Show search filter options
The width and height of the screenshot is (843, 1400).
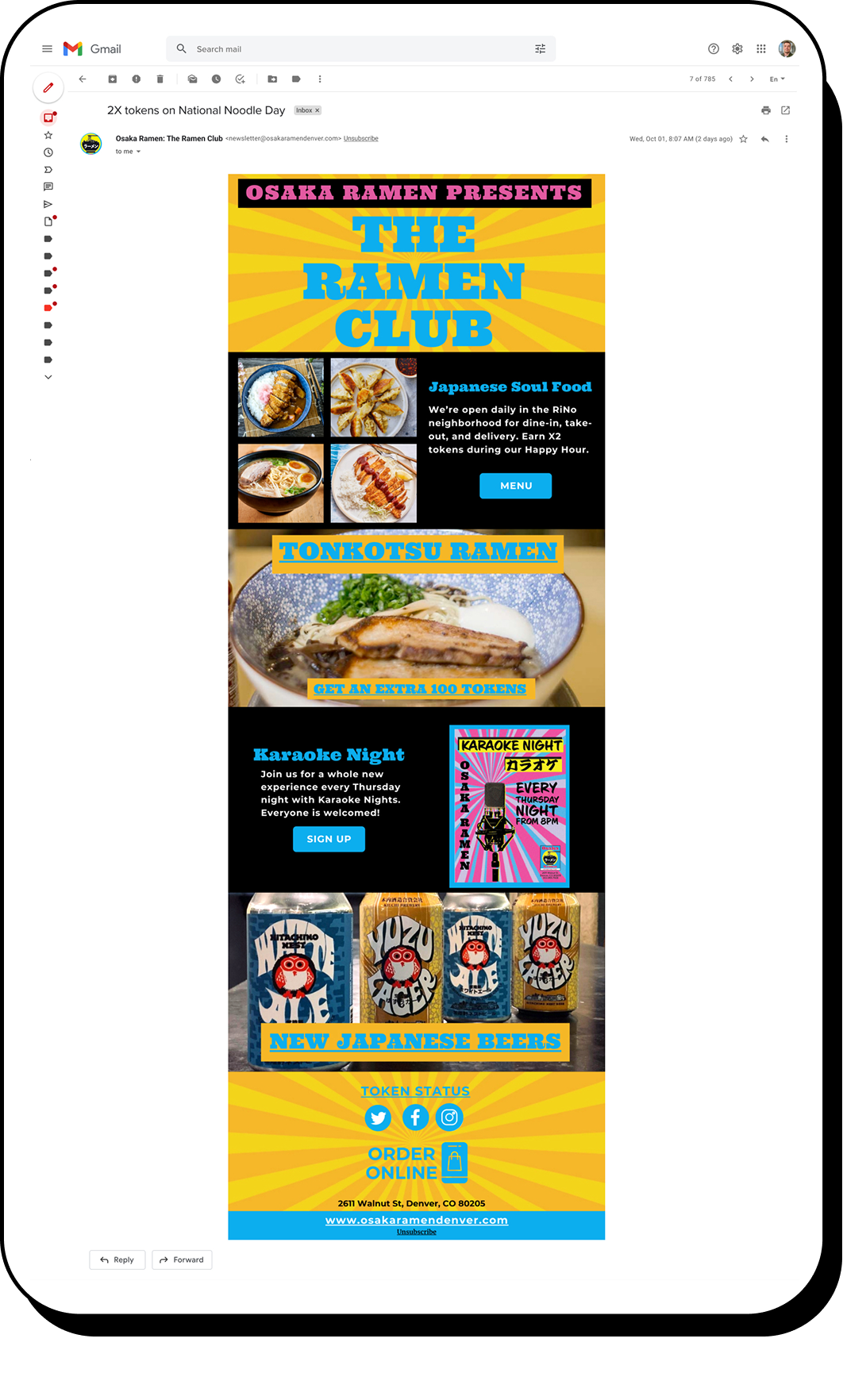[x=541, y=49]
